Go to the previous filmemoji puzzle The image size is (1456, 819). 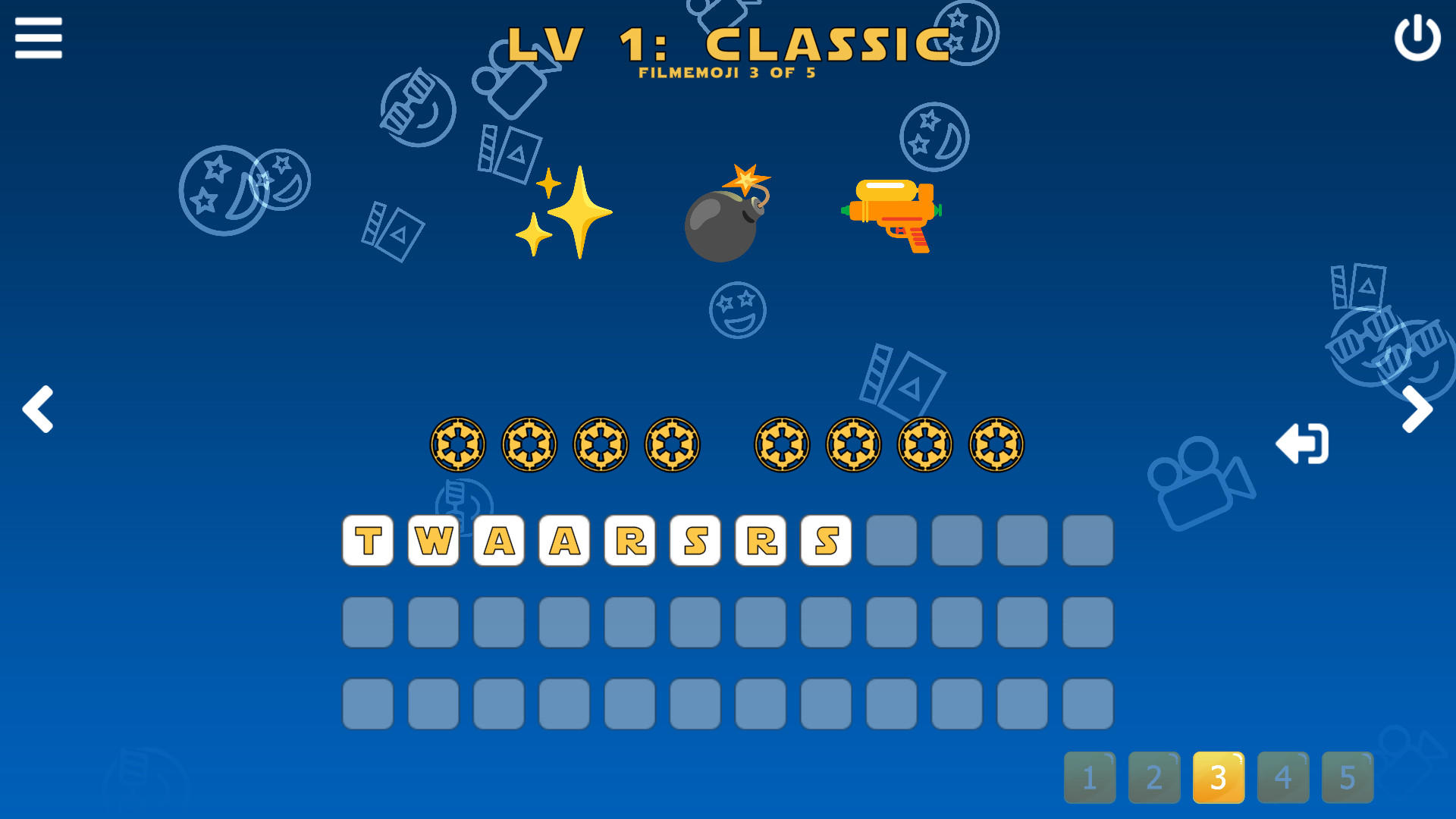(x=38, y=409)
